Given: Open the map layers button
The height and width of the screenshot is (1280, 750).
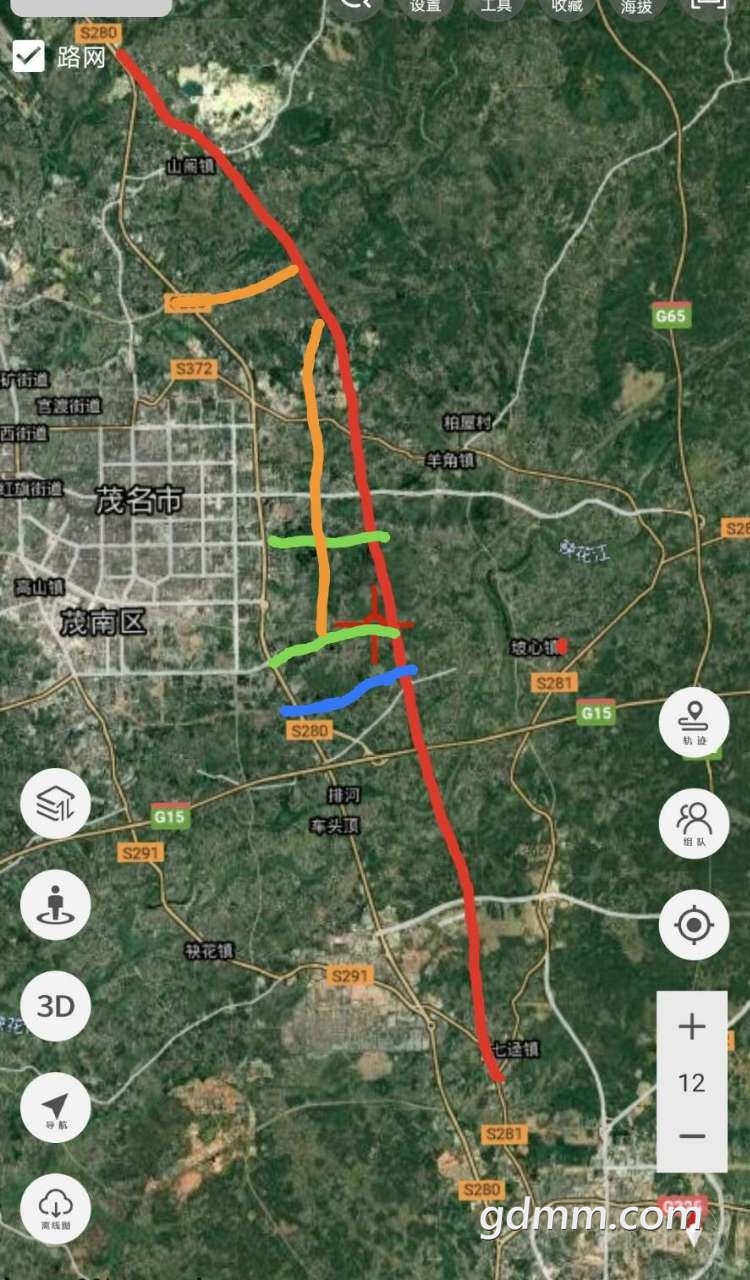Looking at the screenshot, I should pos(55,803).
